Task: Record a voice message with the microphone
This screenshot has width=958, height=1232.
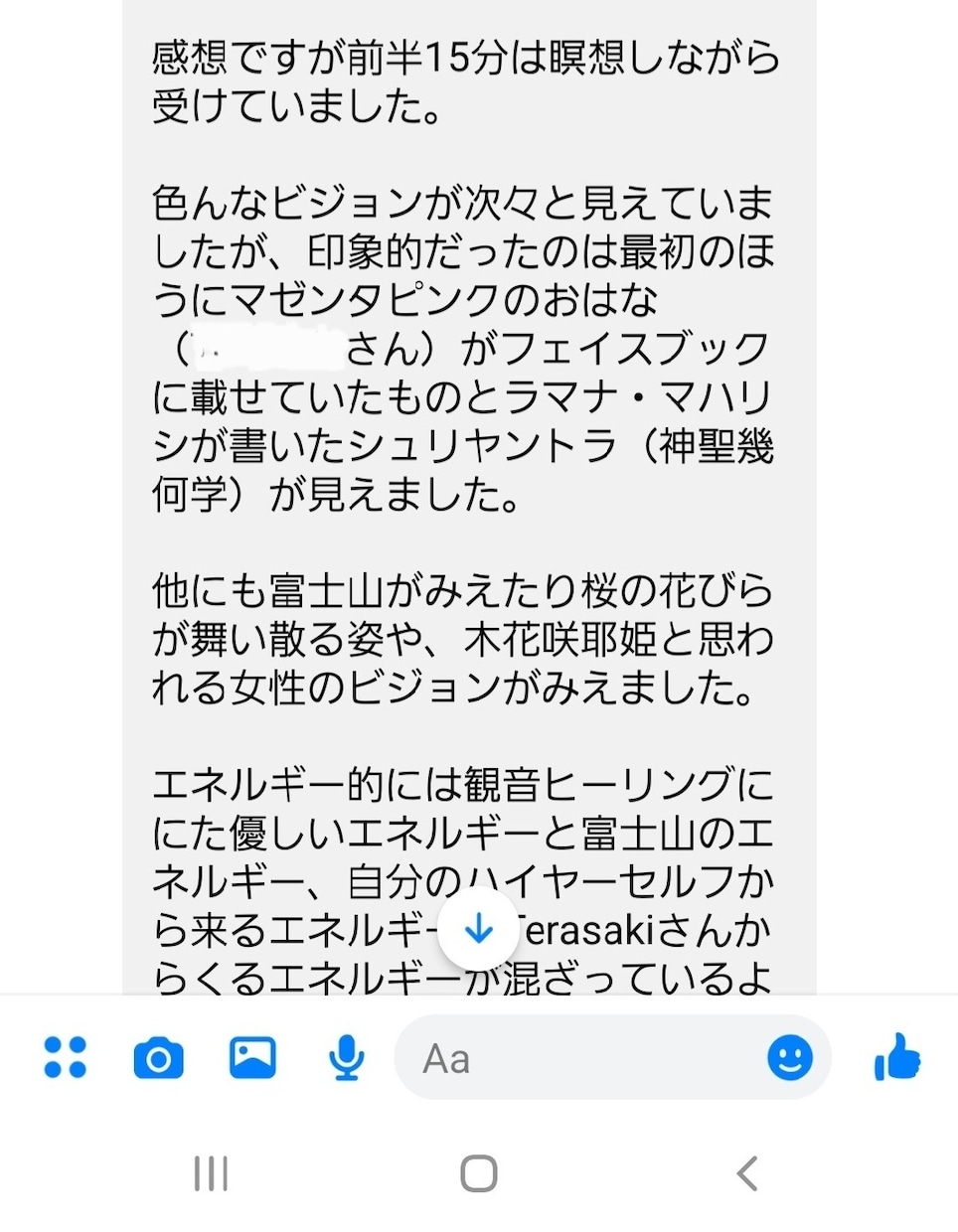Action: pos(346,1058)
